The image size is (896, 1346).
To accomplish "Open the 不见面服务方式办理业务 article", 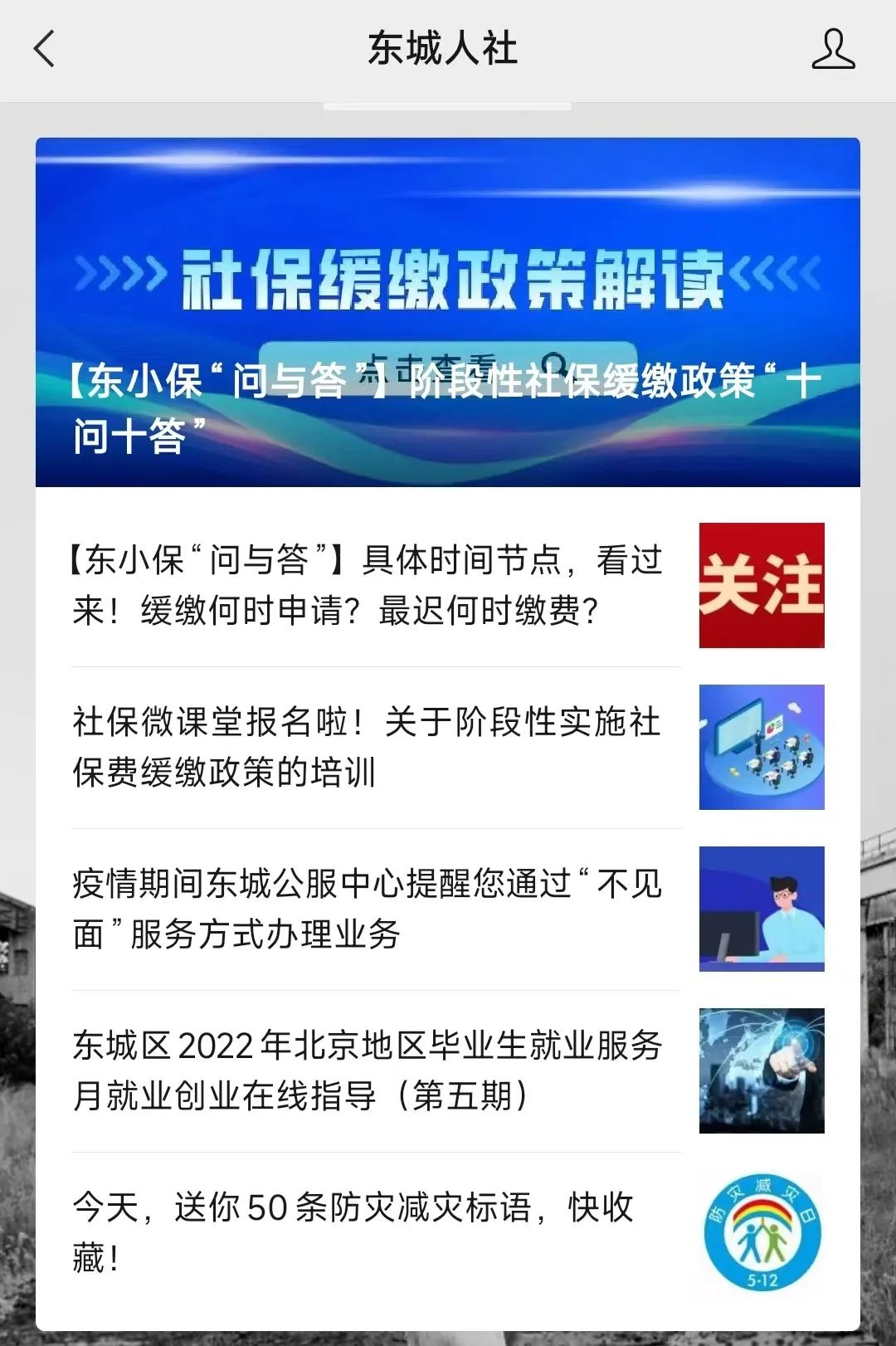I will (365, 905).
